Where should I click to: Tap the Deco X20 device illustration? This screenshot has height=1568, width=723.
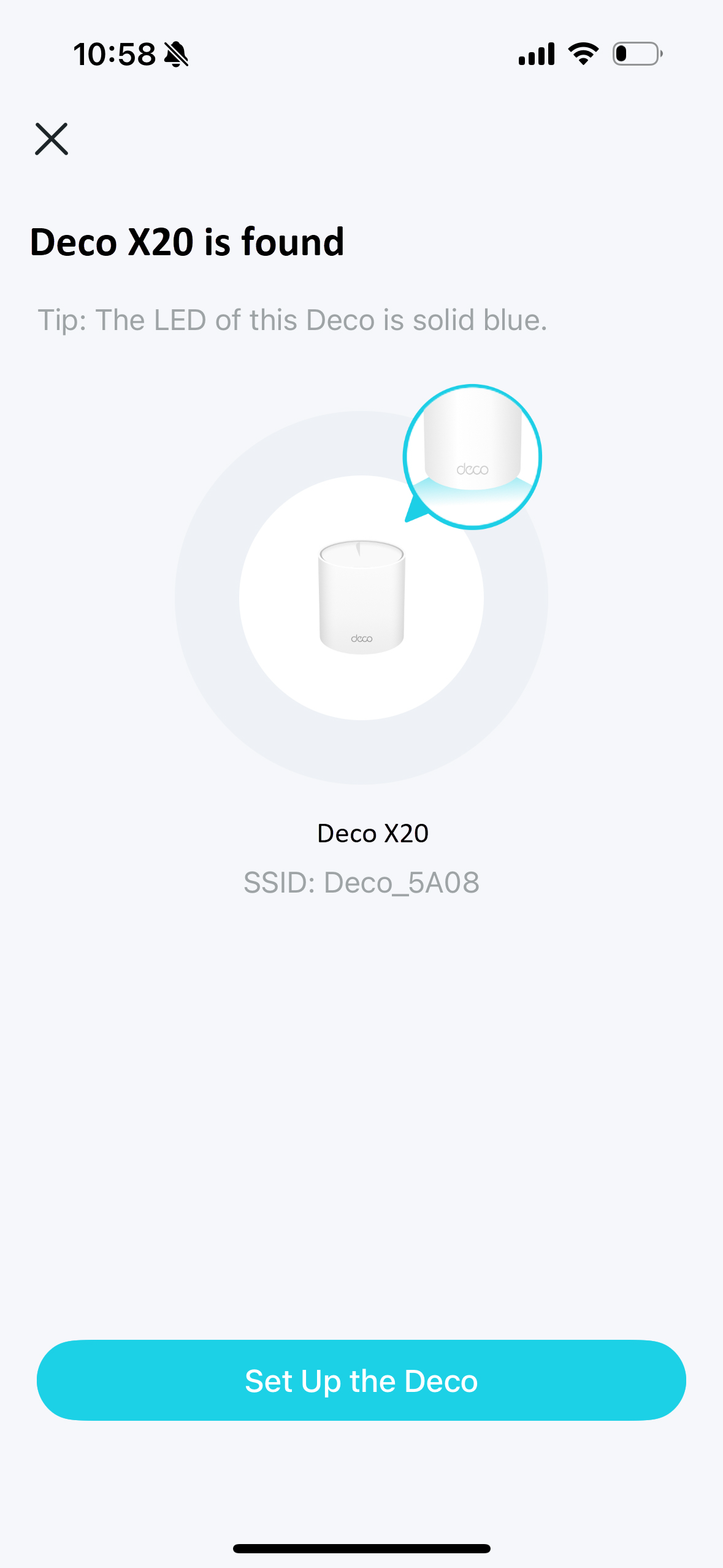[361, 598]
